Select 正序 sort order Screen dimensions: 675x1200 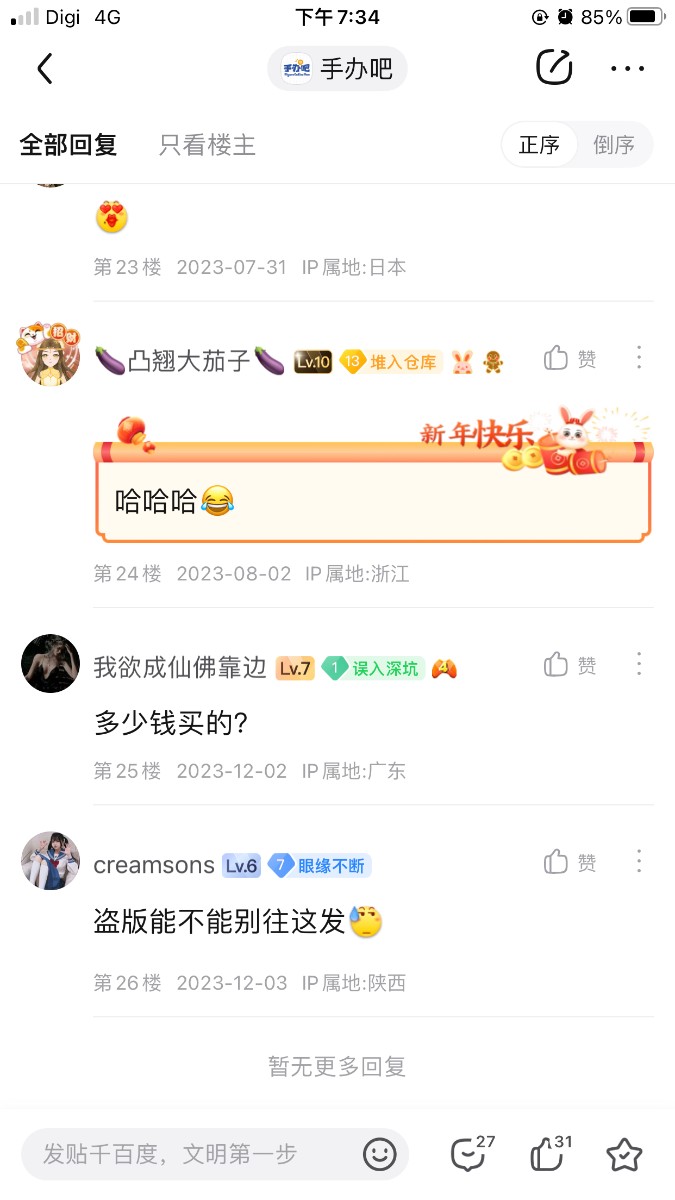pos(539,145)
